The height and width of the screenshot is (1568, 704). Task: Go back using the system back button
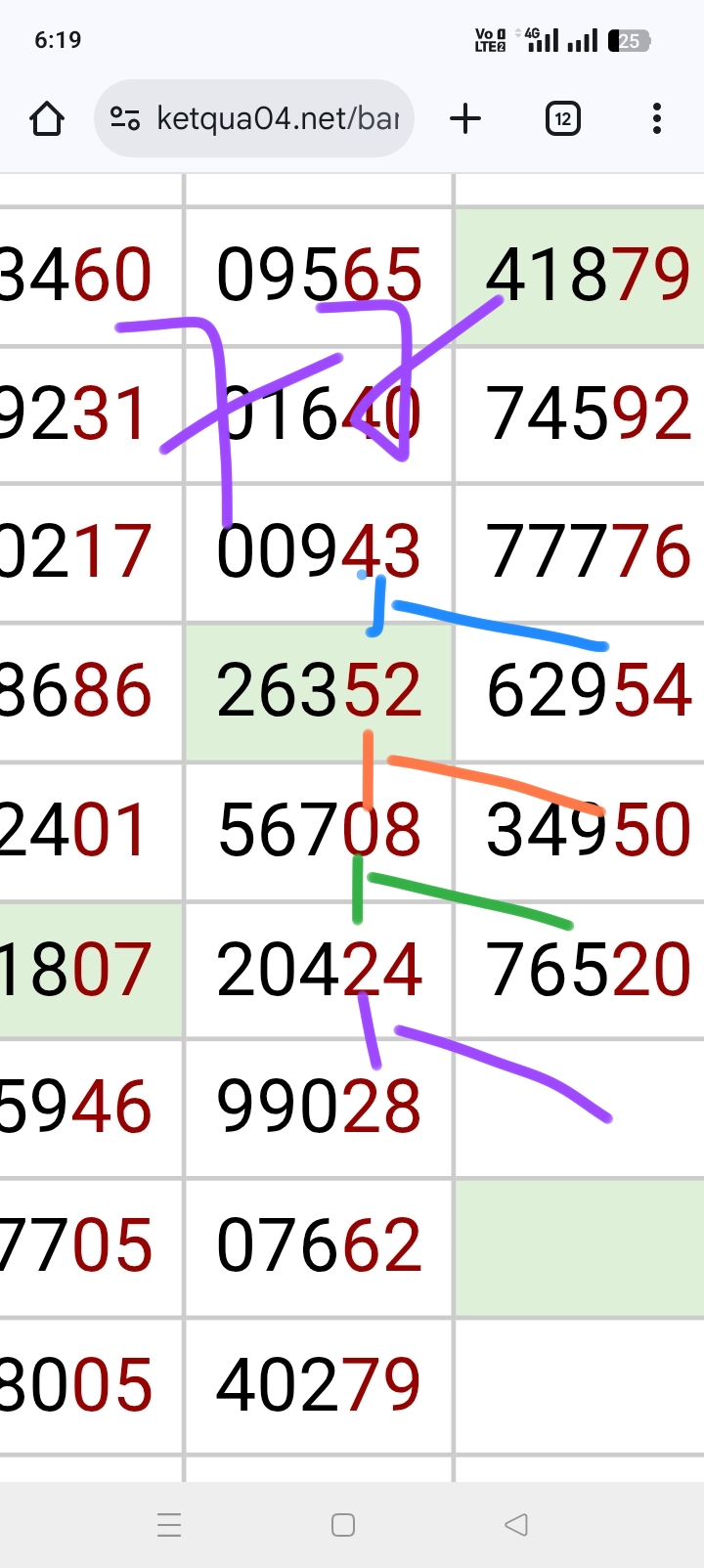[x=516, y=1524]
